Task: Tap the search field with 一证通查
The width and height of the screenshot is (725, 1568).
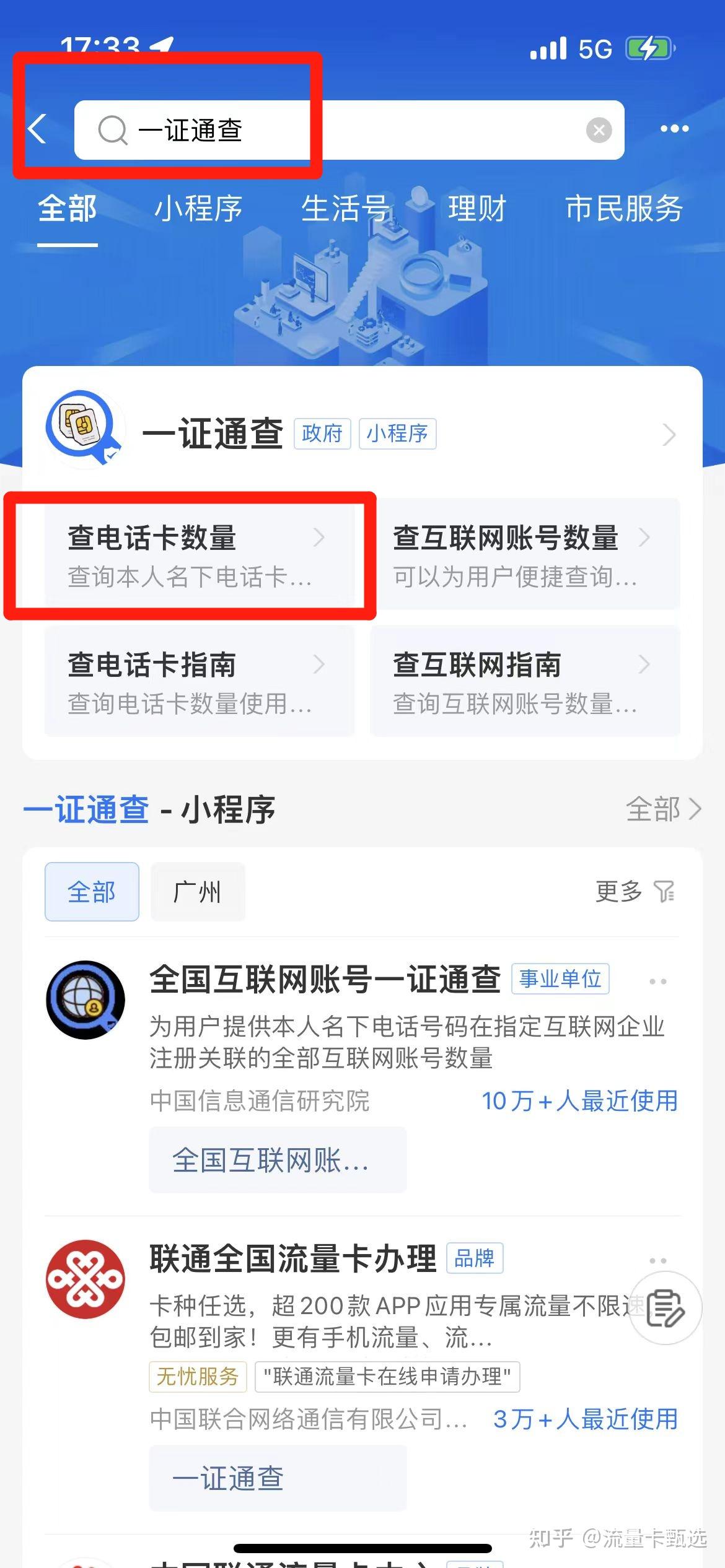Action: tap(349, 130)
